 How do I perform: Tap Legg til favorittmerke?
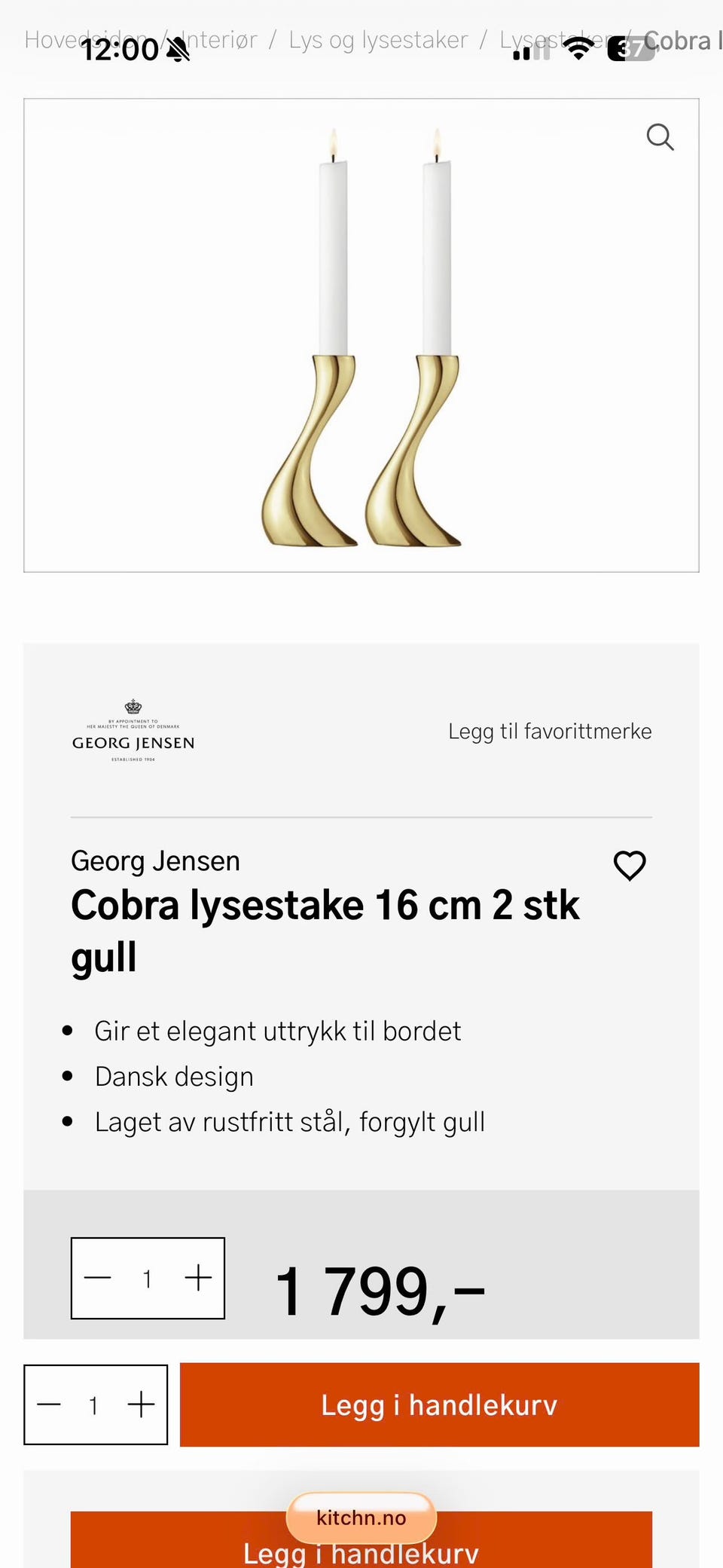pos(549,731)
